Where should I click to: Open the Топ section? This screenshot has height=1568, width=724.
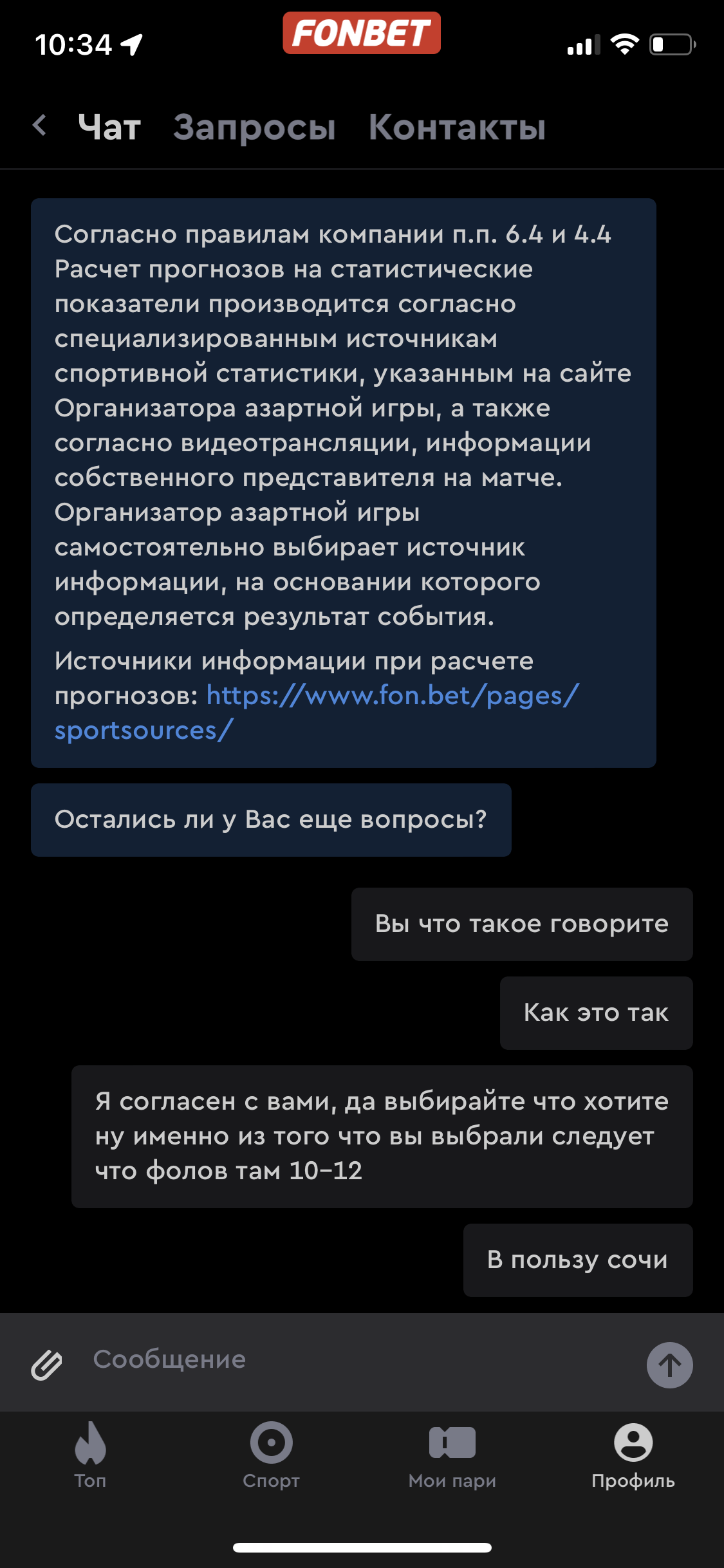point(90,1455)
